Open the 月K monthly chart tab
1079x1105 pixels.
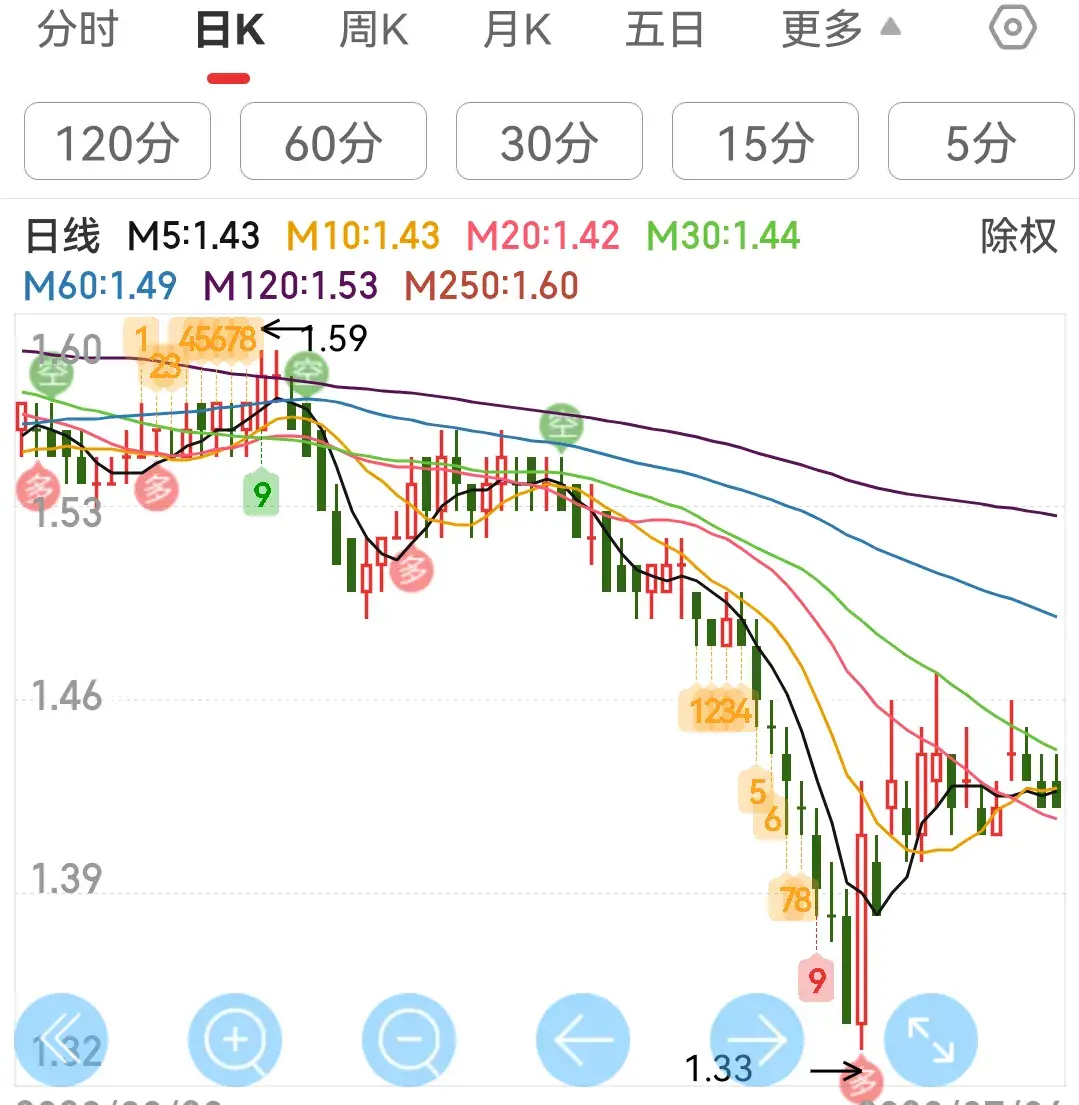[517, 30]
